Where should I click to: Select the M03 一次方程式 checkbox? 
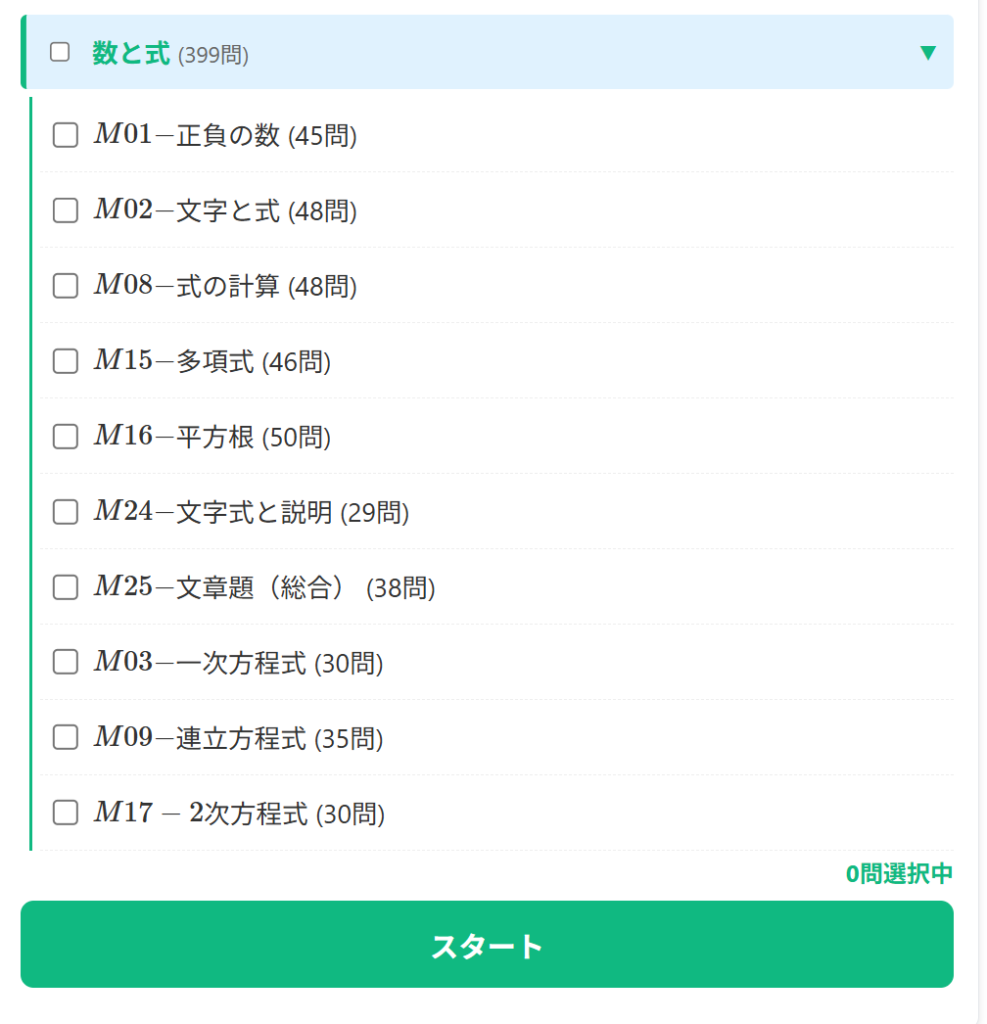pos(65,662)
